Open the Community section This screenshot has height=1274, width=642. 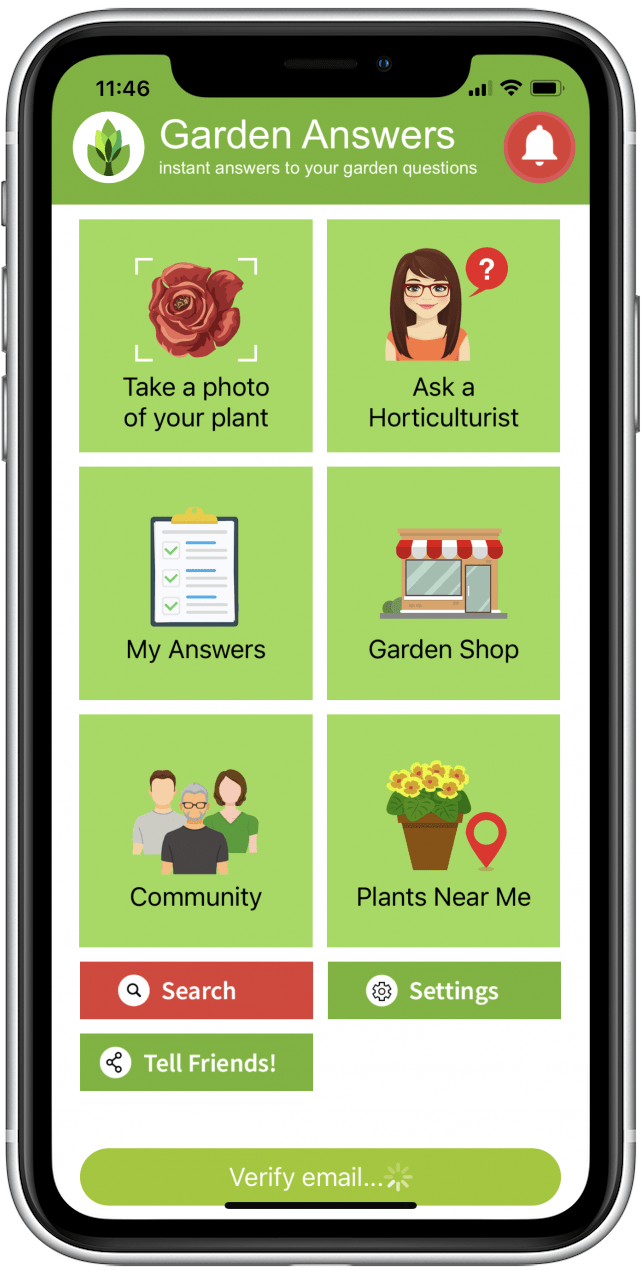(196, 830)
